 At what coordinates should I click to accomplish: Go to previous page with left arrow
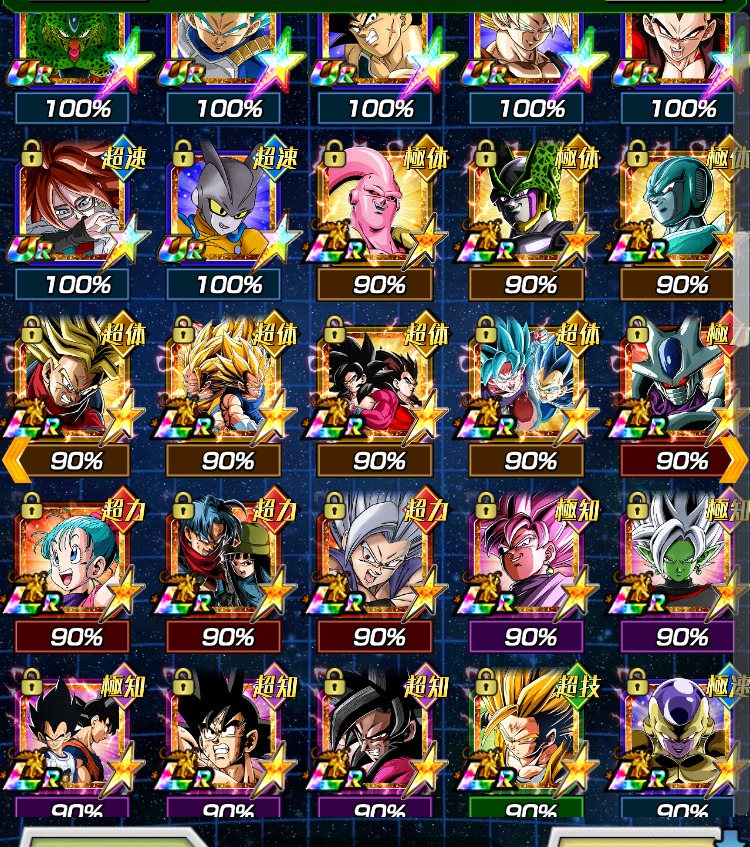(14, 459)
